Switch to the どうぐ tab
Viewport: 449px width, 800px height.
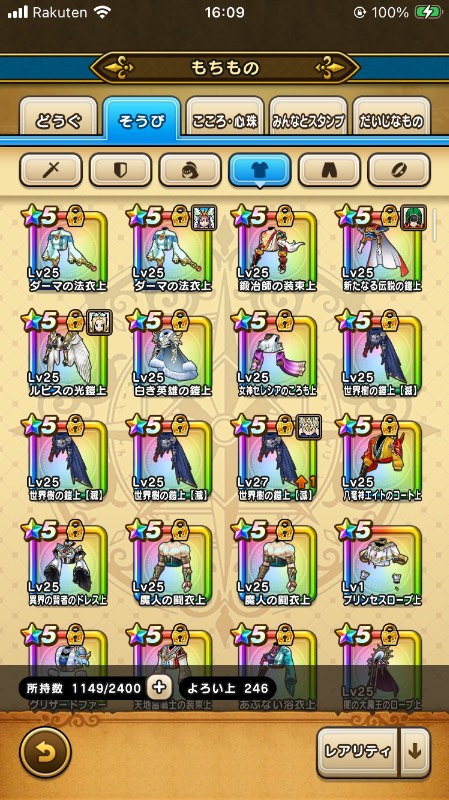click(x=58, y=120)
